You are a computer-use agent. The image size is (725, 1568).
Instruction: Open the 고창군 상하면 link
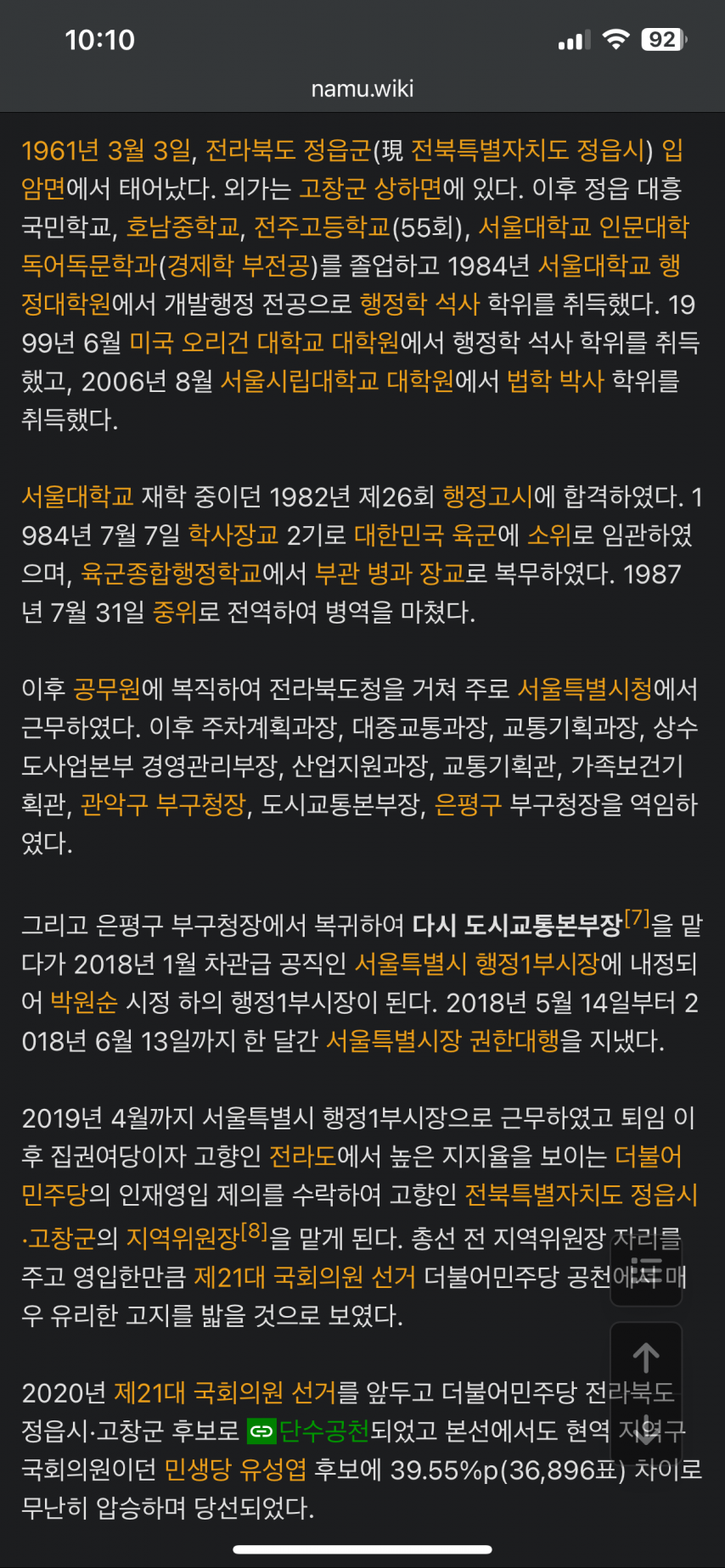click(371, 188)
